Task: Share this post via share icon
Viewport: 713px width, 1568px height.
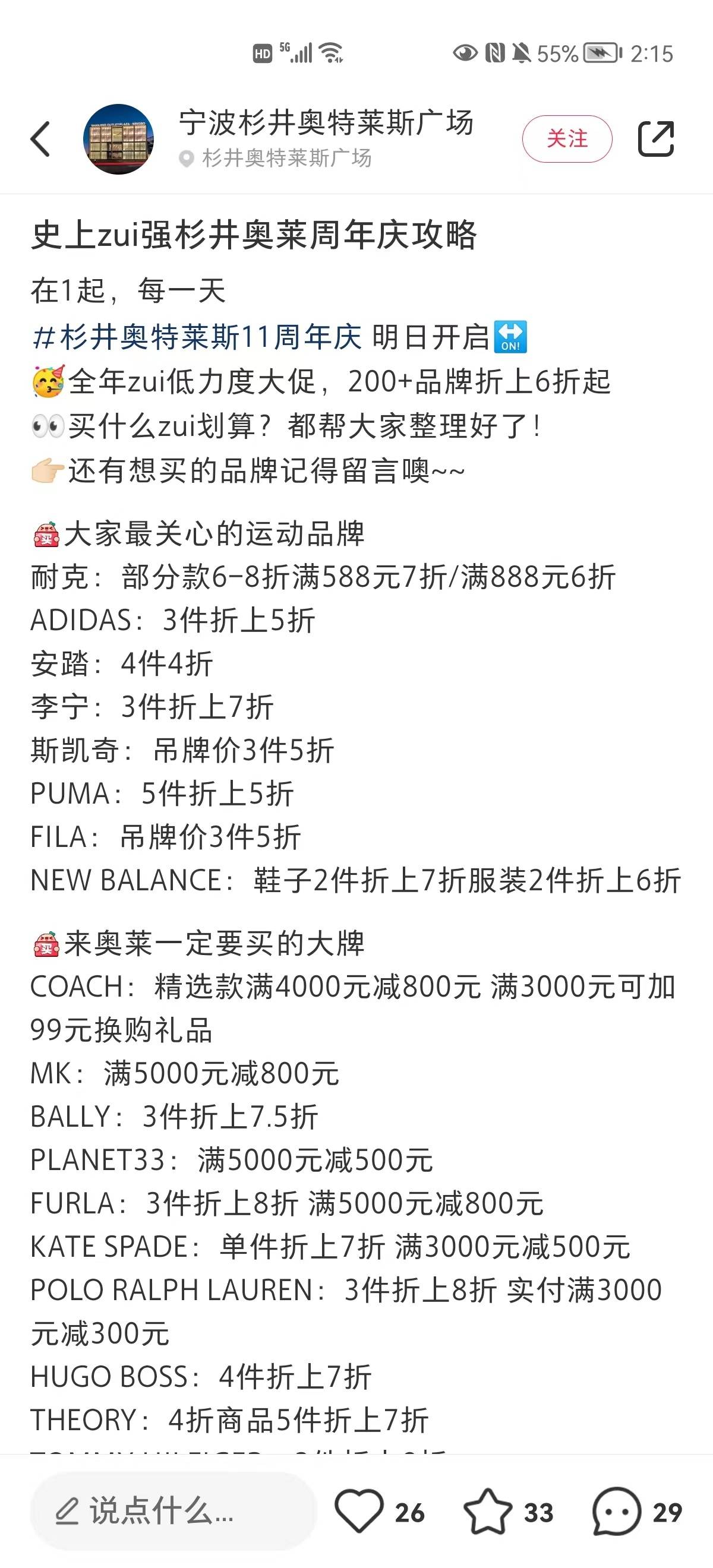Action: click(x=656, y=140)
